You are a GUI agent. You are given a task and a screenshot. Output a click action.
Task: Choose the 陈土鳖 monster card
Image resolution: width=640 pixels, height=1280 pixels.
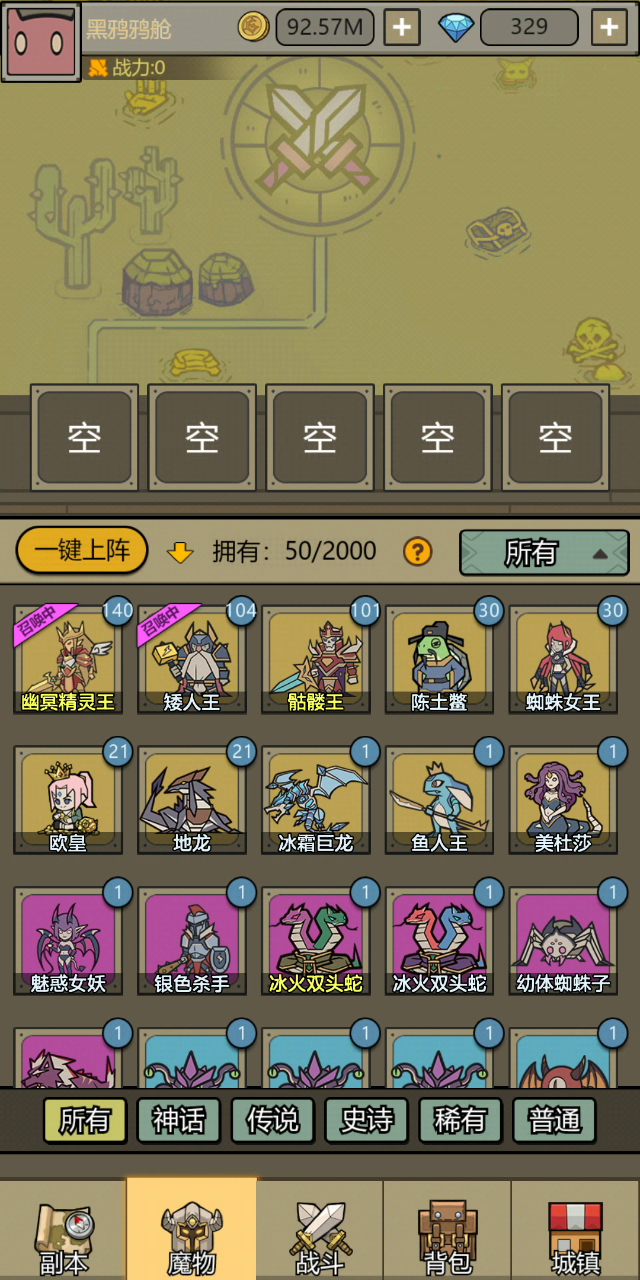tap(440, 659)
